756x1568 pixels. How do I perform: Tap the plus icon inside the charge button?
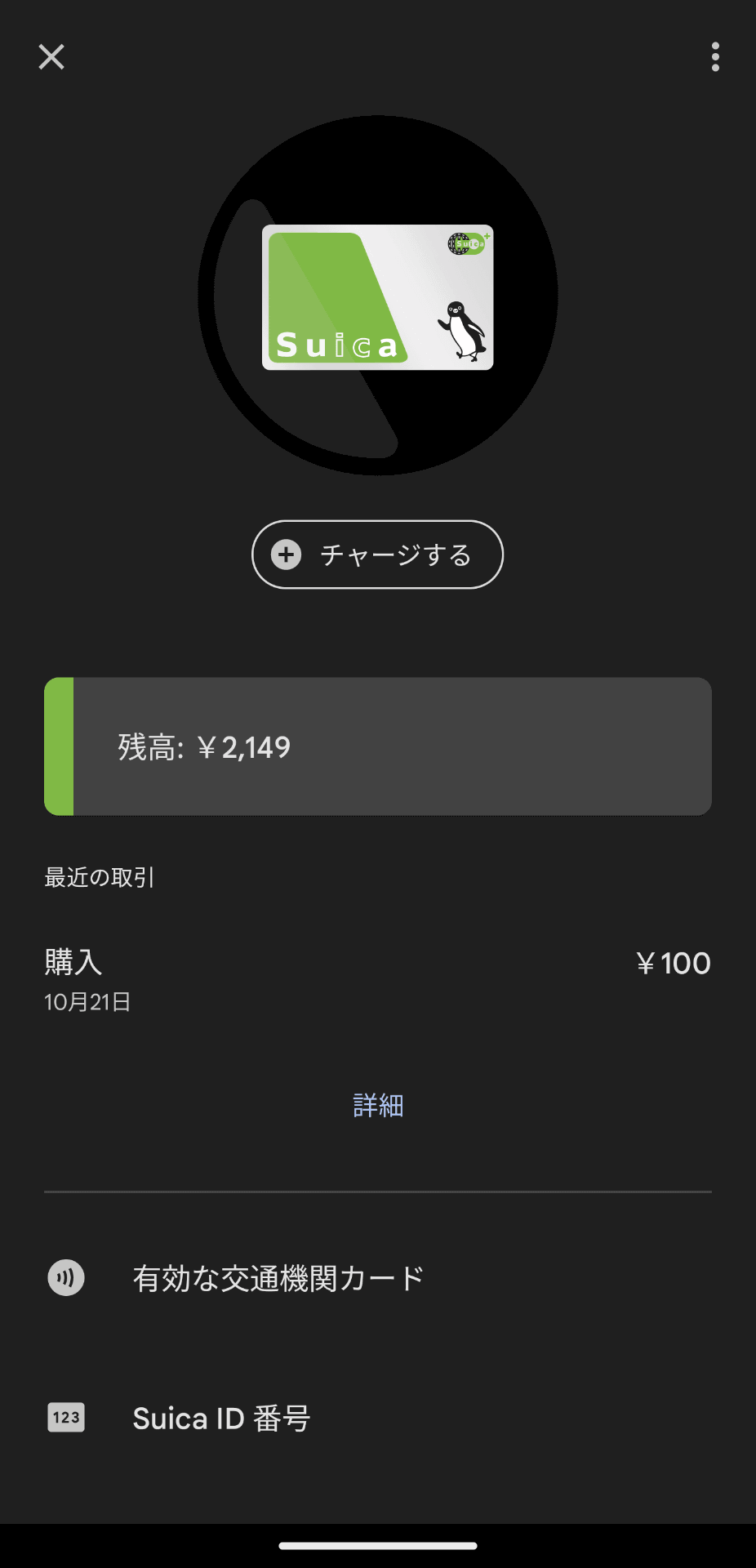[285, 555]
